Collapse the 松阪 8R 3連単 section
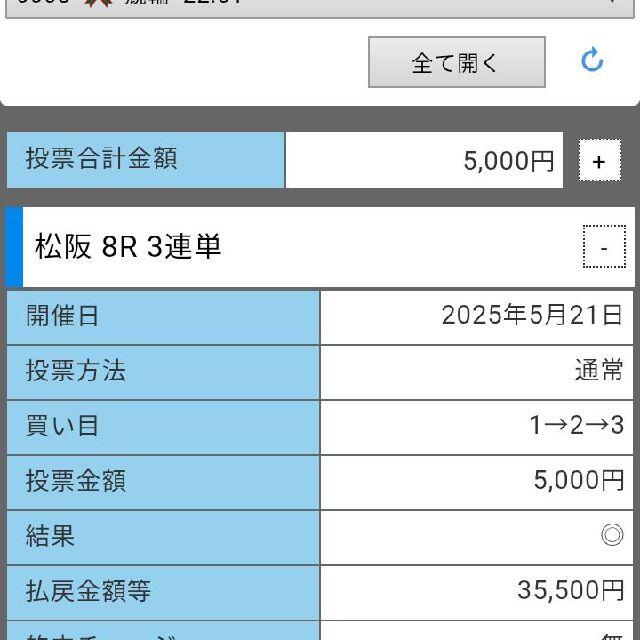Image resolution: width=640 pixels, height=640 pixels. [x=604, y=247]
